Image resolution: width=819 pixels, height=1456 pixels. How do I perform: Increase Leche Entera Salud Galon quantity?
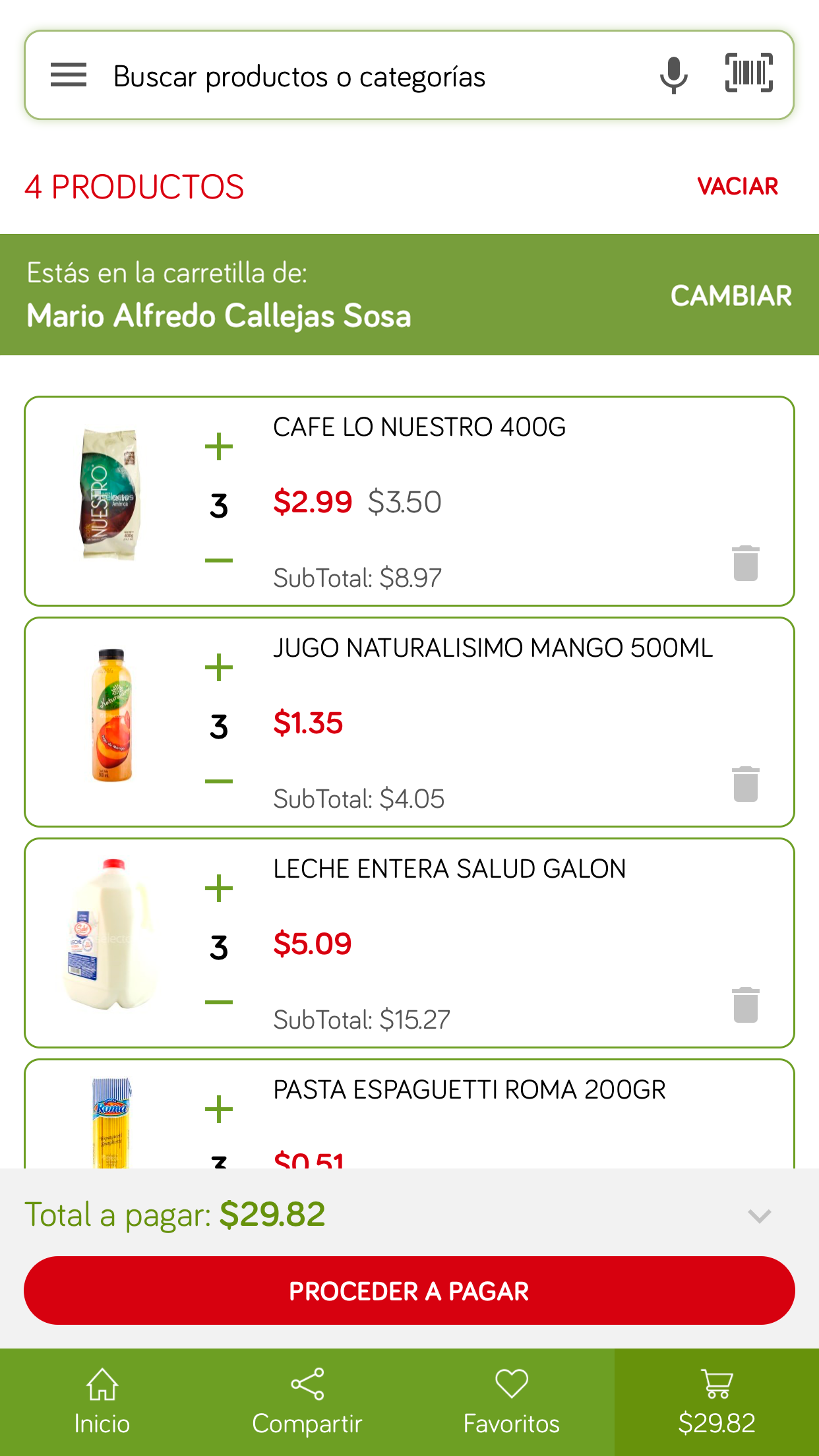[219, 888]
